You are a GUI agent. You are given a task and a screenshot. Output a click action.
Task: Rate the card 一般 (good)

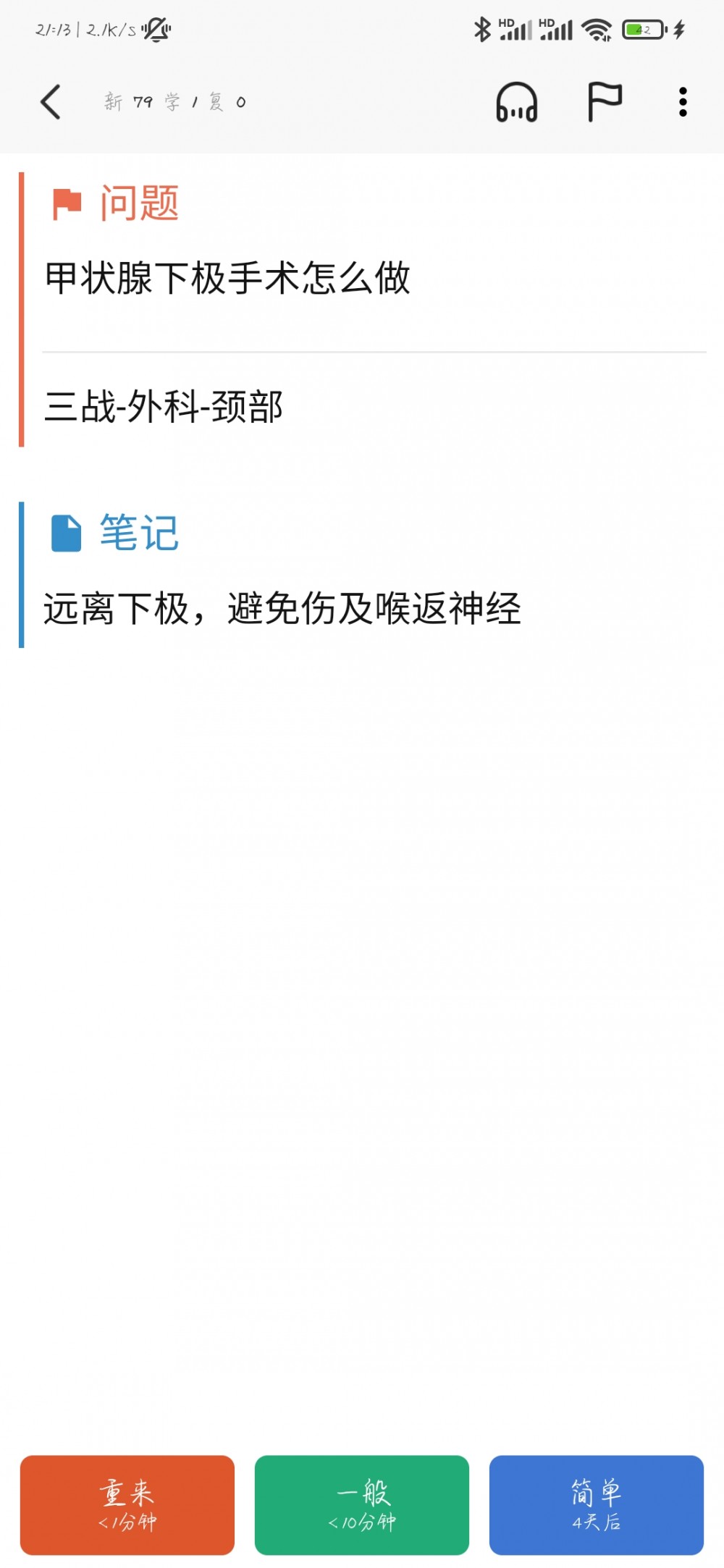[x=362, y=1505]
